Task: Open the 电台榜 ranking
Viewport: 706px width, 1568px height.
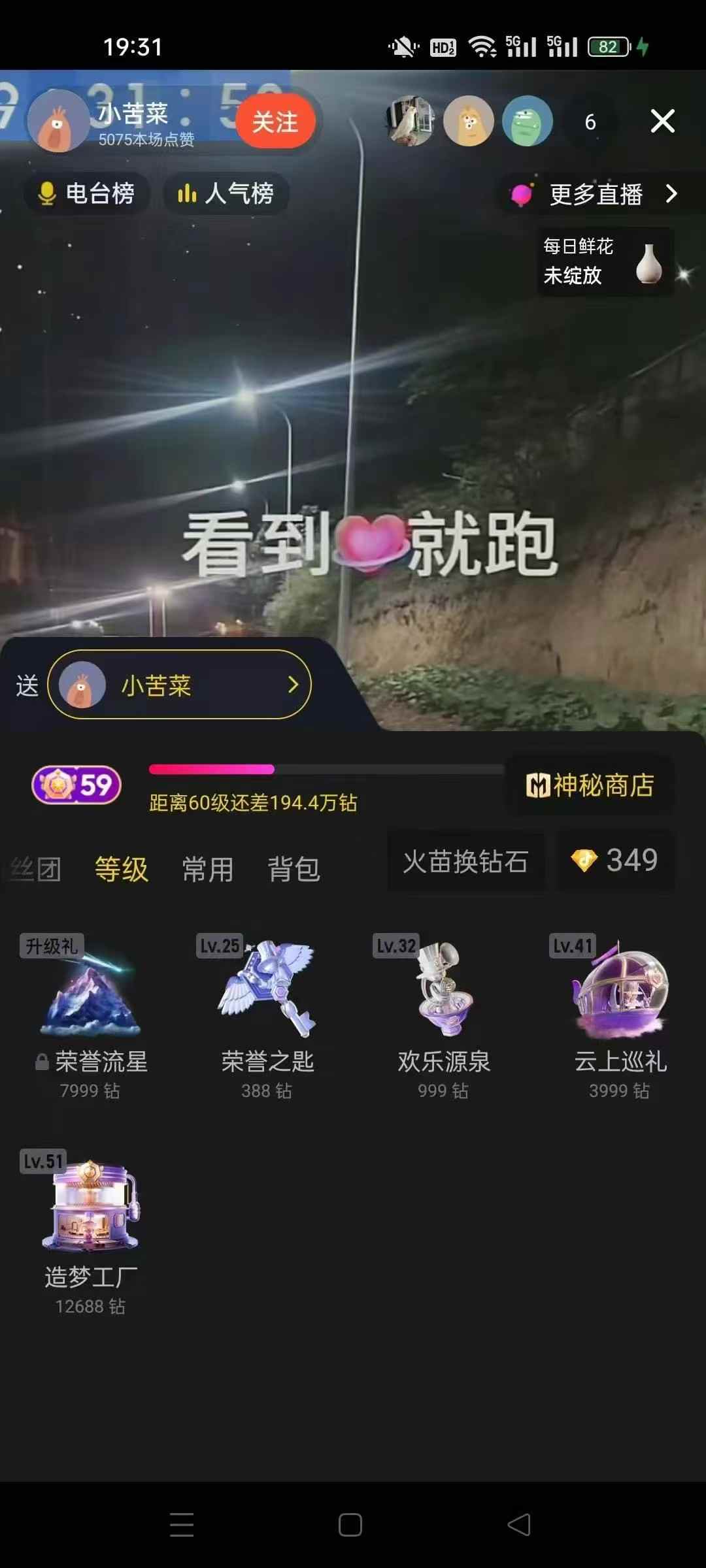Action: click(87, 193)
